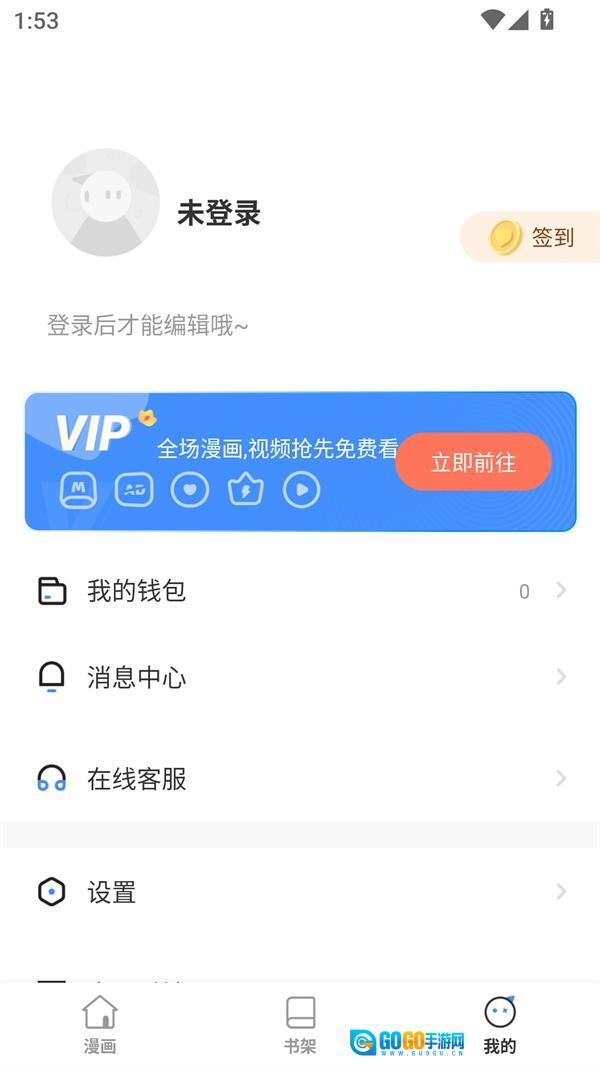Tap 立即前往 on the VIP banner
Viewport: 600px width, 1066px height.
click(473, 462)
